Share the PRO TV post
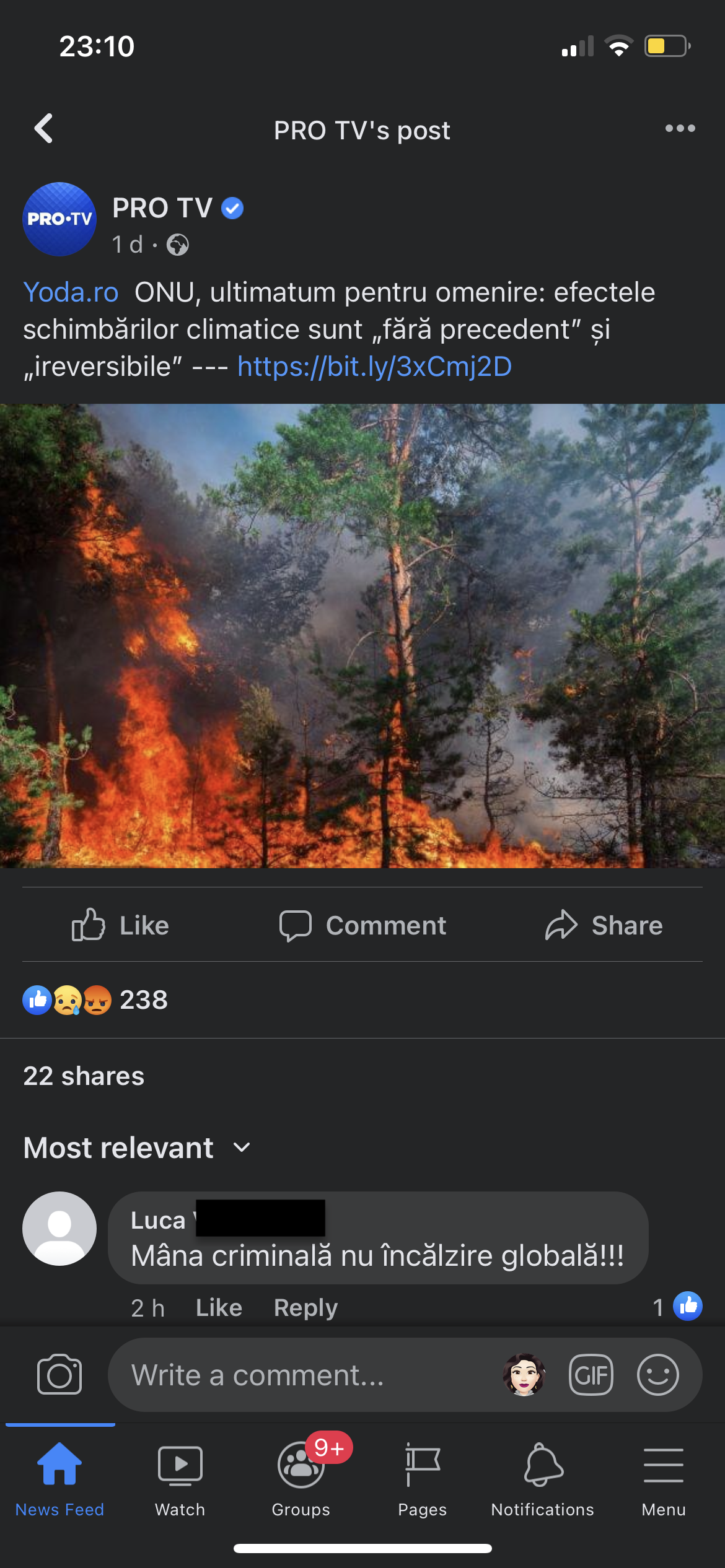The height and width of the screenshot is (1568, 725). pyautogui.click(x=604, y=925)
